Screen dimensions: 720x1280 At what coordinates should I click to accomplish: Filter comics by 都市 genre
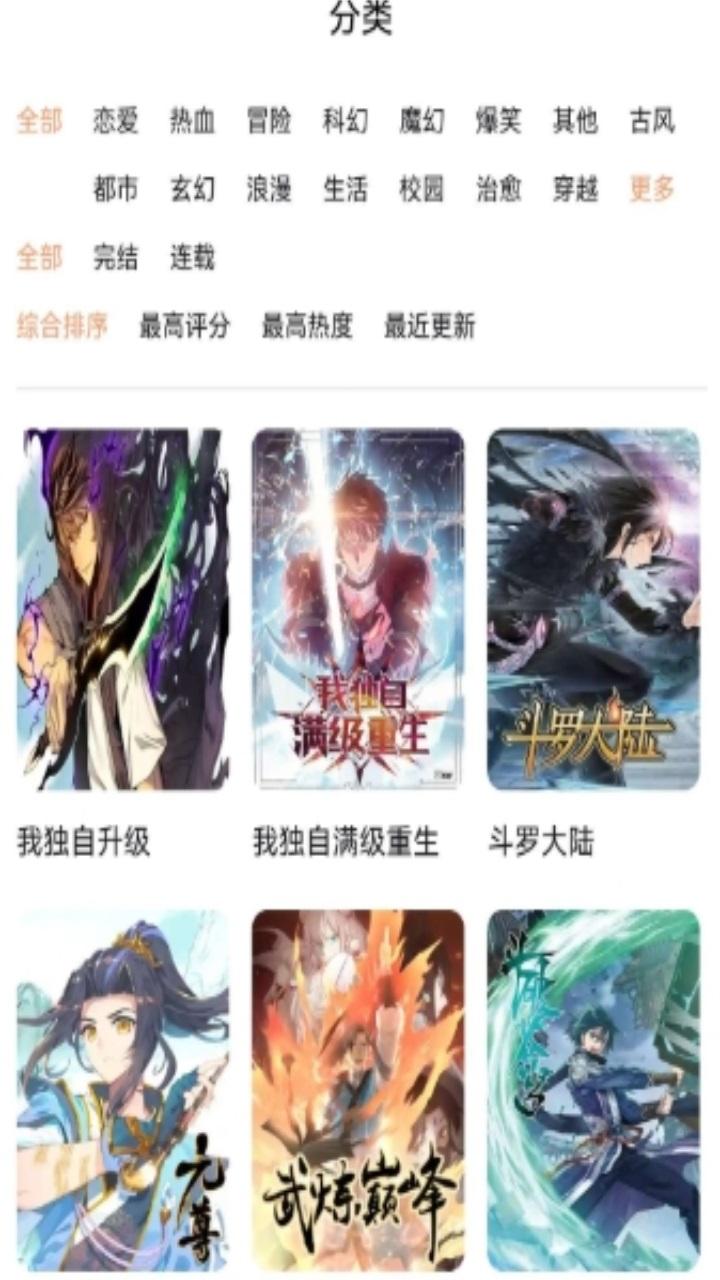[x=115, y=189]
